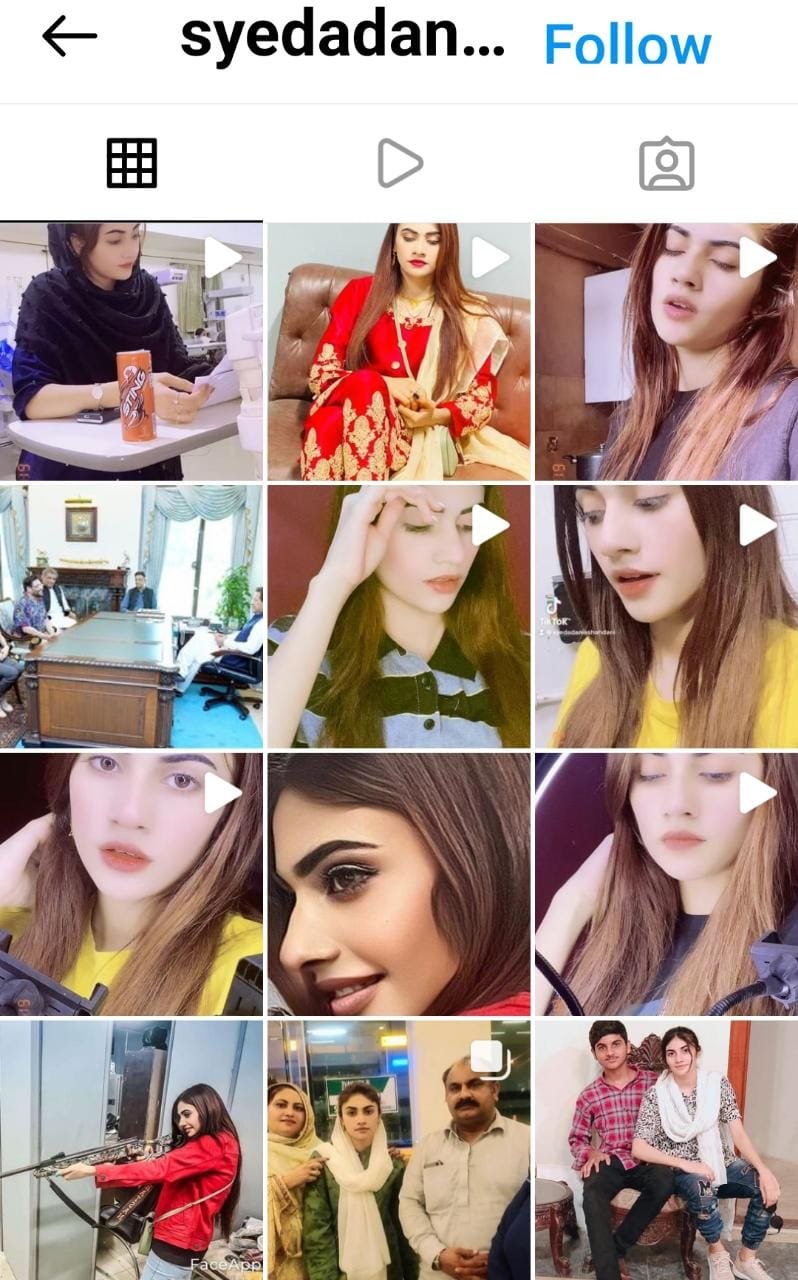Open the office meeting room photo

131,617
